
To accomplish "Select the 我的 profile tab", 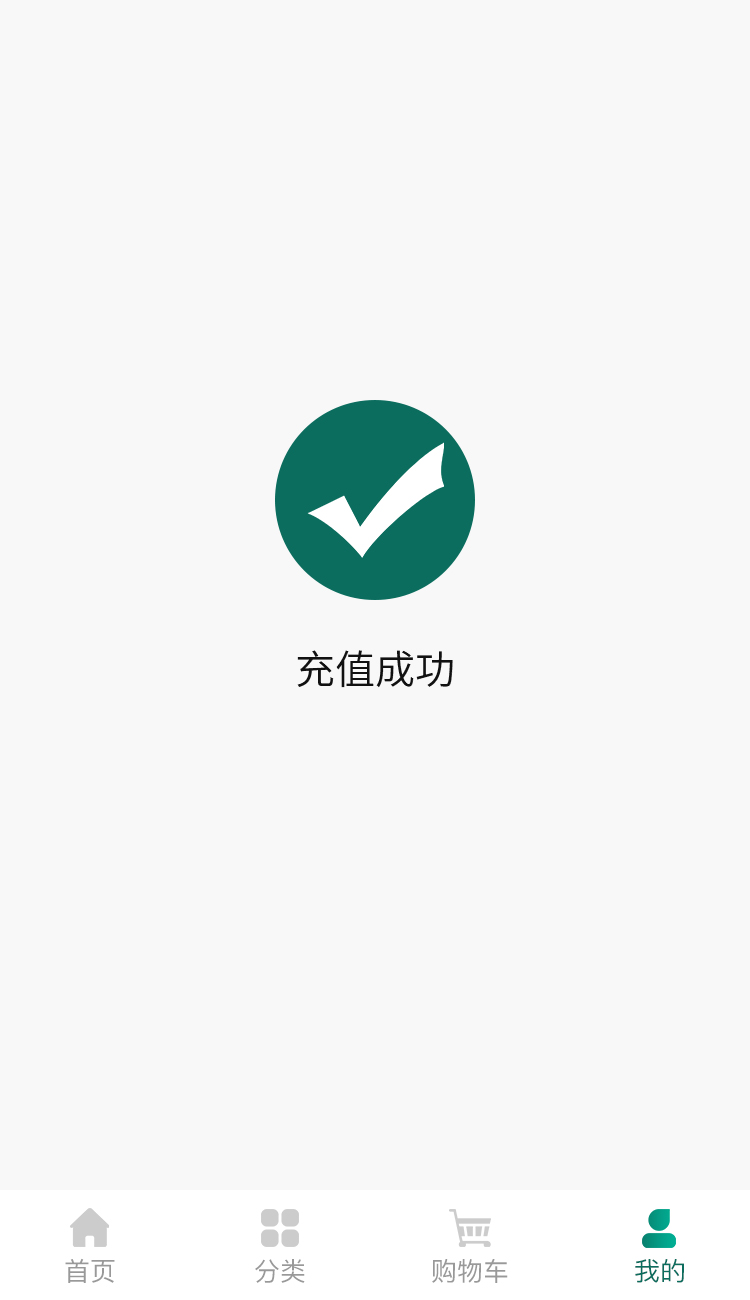I will pos(659,1244).
